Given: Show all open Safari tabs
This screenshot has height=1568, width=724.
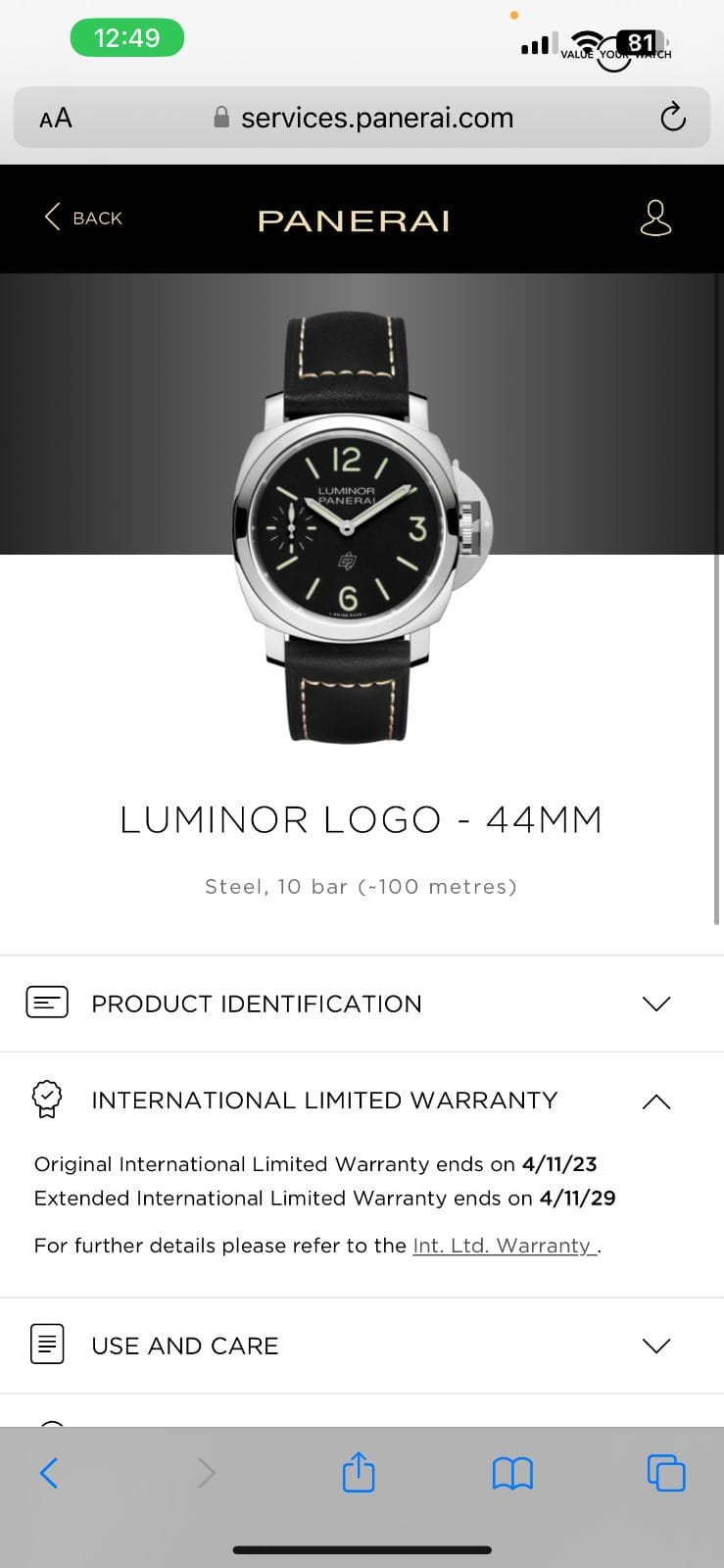Looking at the screenshot, I should click(x=666, y=1473).
